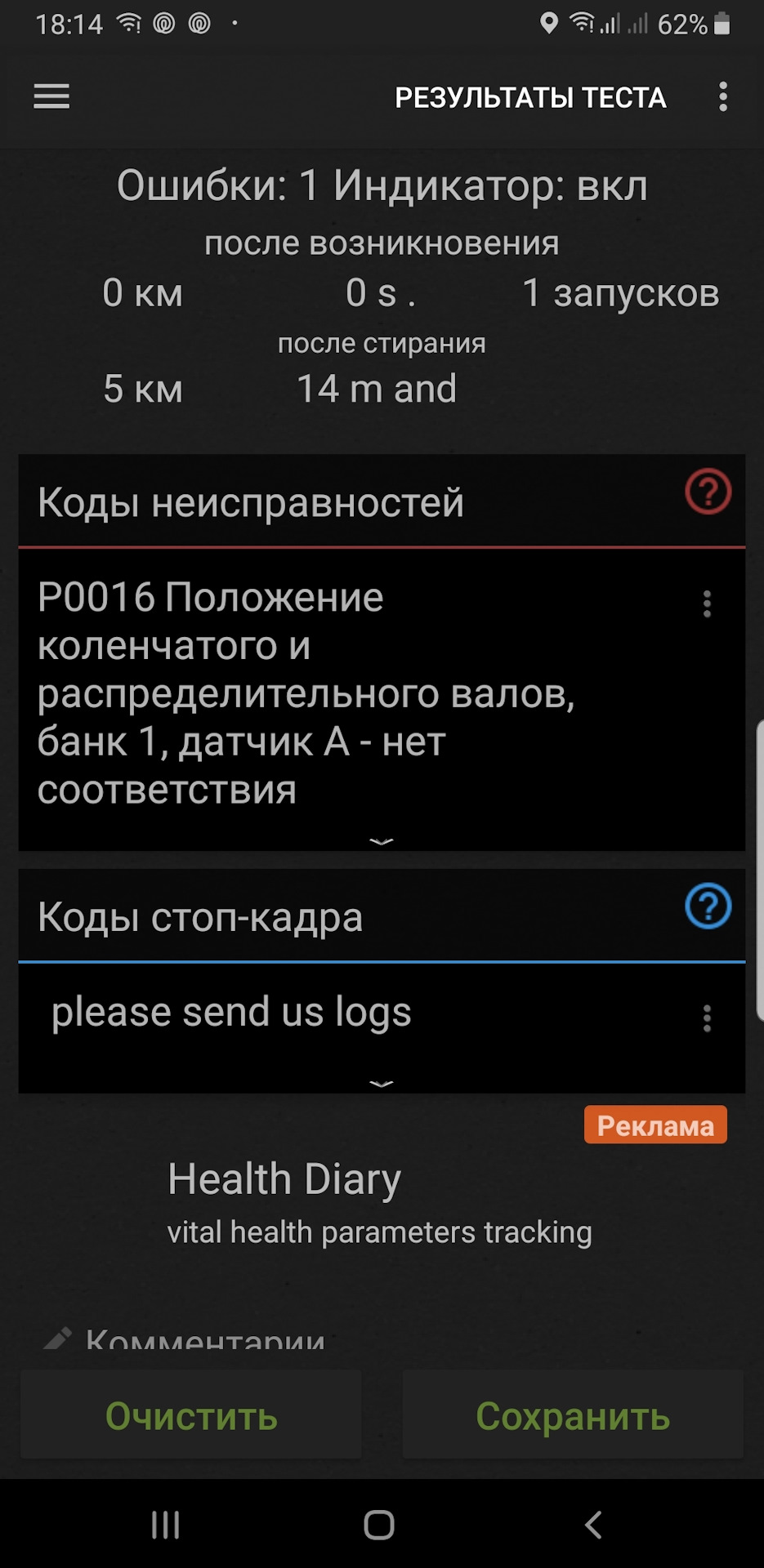764x1568 pixels.
Task: Open the top-right overflow menu
Action: pyautogui.click(x=722, y=96)
